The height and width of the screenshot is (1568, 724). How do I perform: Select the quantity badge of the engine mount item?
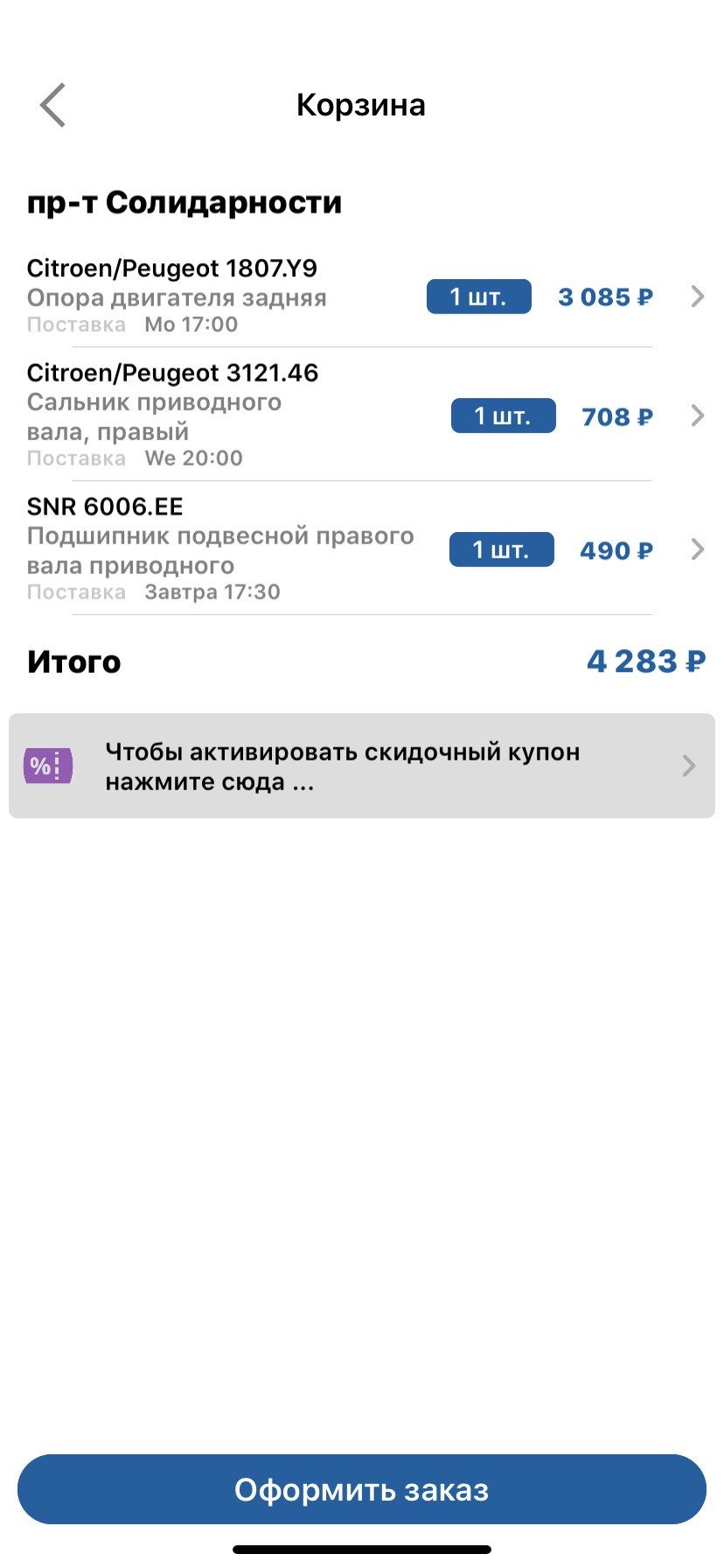pos(478,297)
